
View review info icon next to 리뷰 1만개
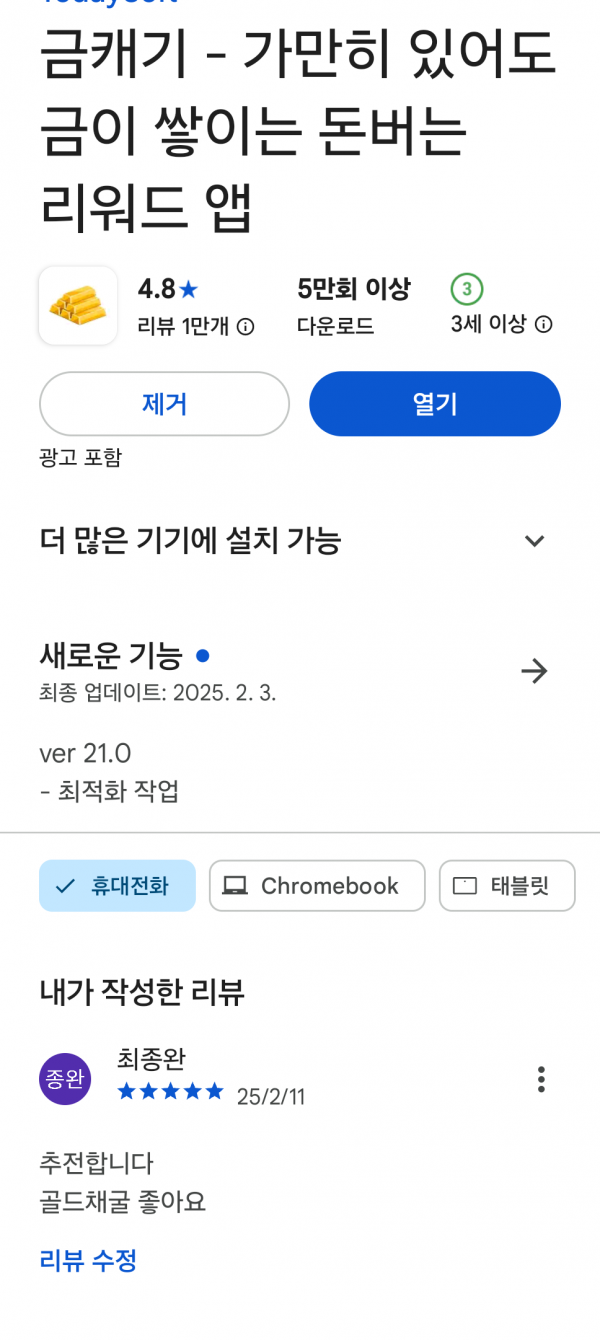(245, 326)
